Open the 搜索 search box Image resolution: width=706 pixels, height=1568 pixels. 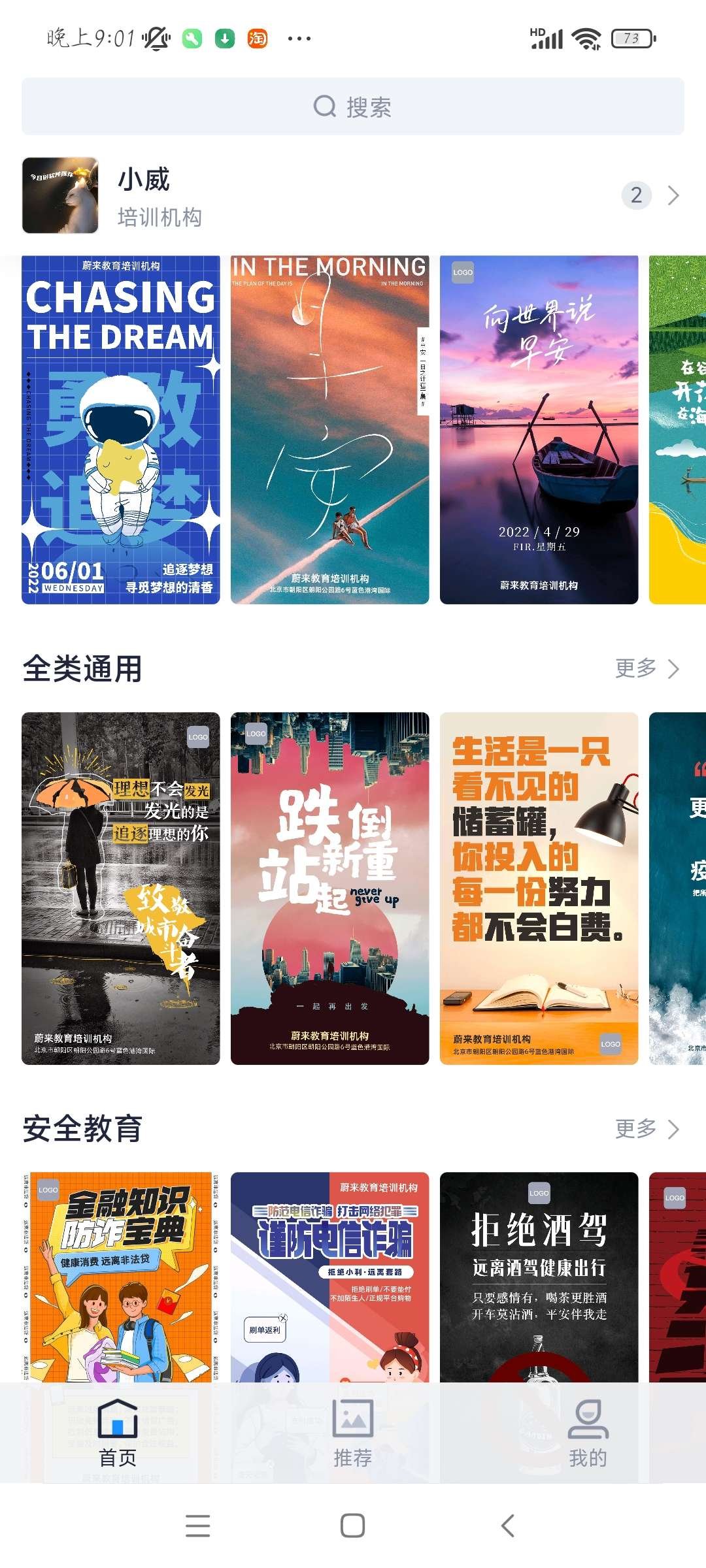click(x=353, y=106)
